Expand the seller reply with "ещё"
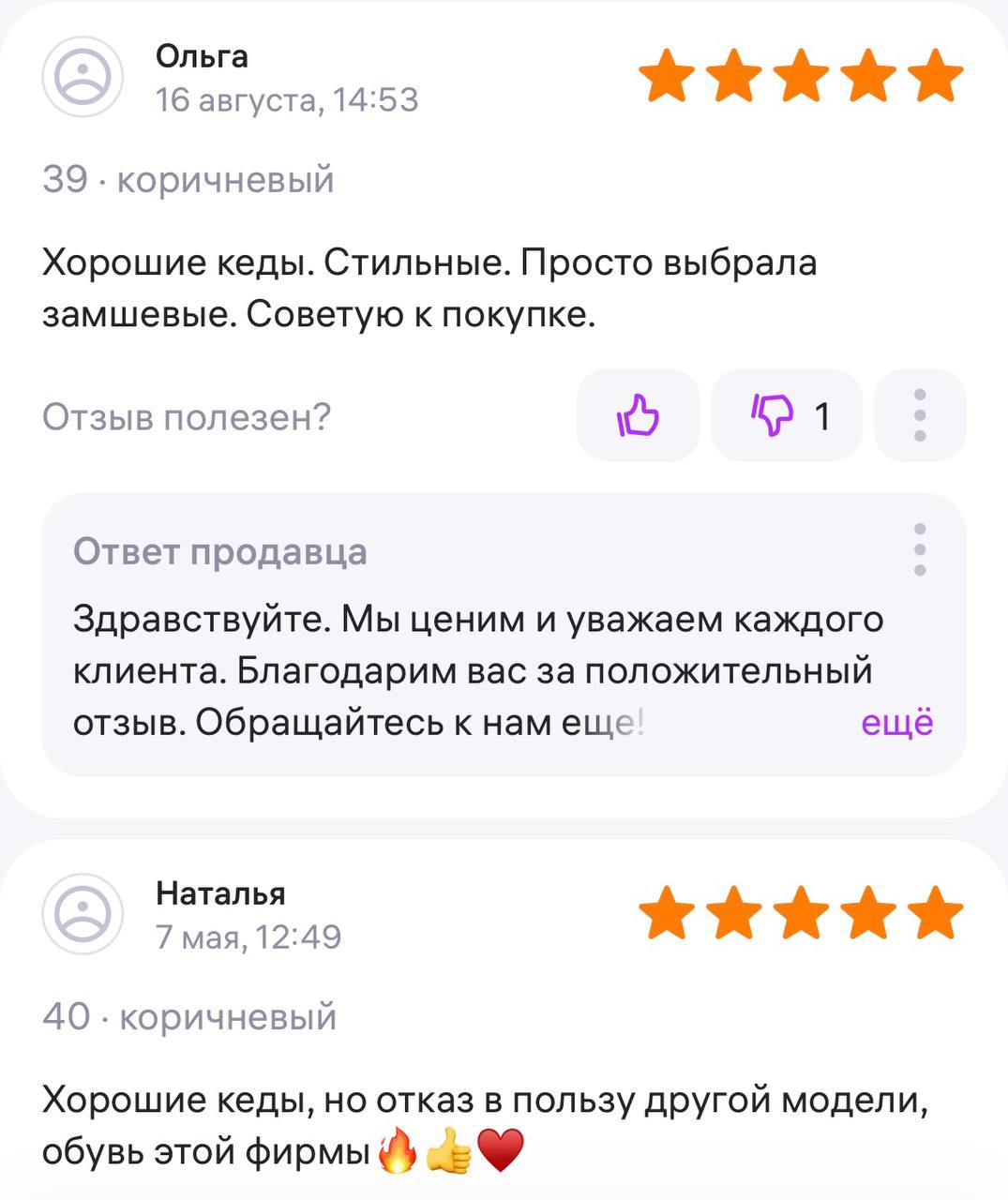Screen dimensions: 1008x1200 click(896, 723)
